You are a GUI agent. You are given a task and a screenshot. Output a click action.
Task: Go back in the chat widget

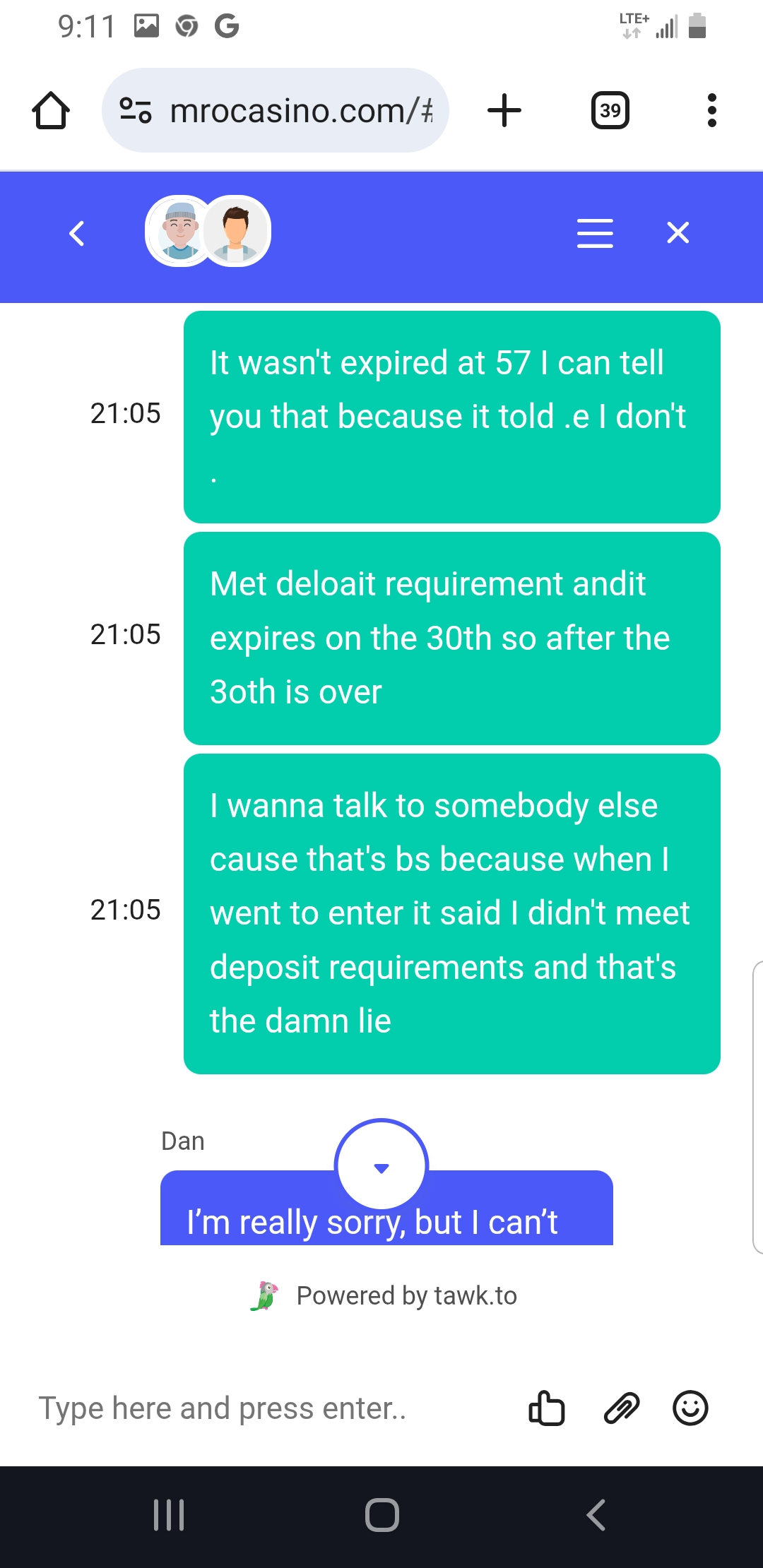coord(77,233)
